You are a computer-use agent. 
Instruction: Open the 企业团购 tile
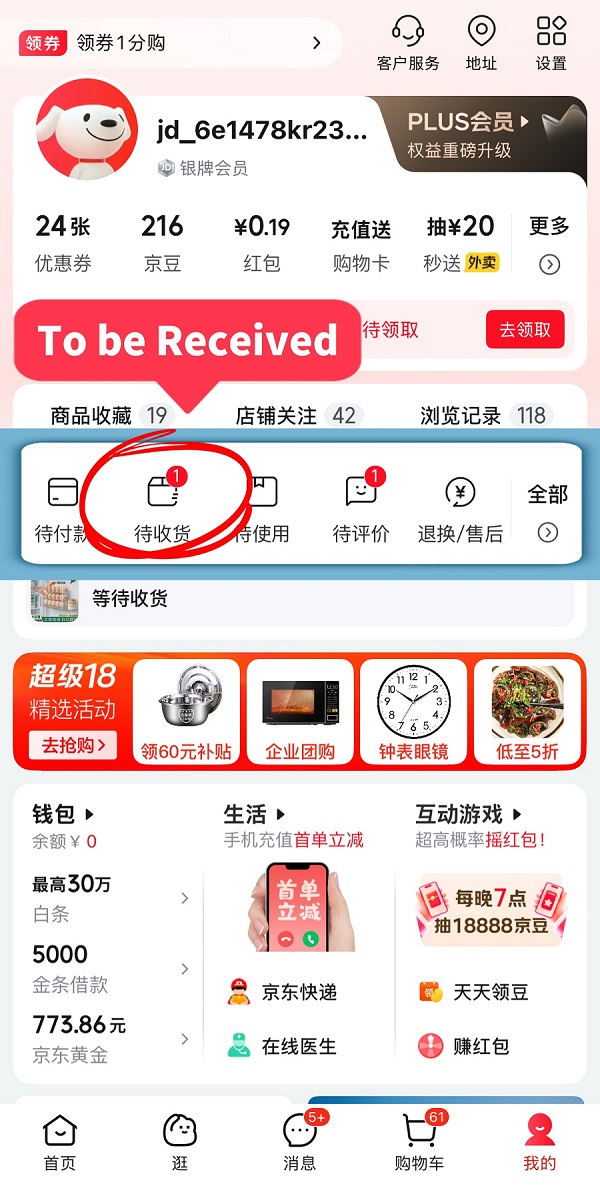click(x=299, y=710)
